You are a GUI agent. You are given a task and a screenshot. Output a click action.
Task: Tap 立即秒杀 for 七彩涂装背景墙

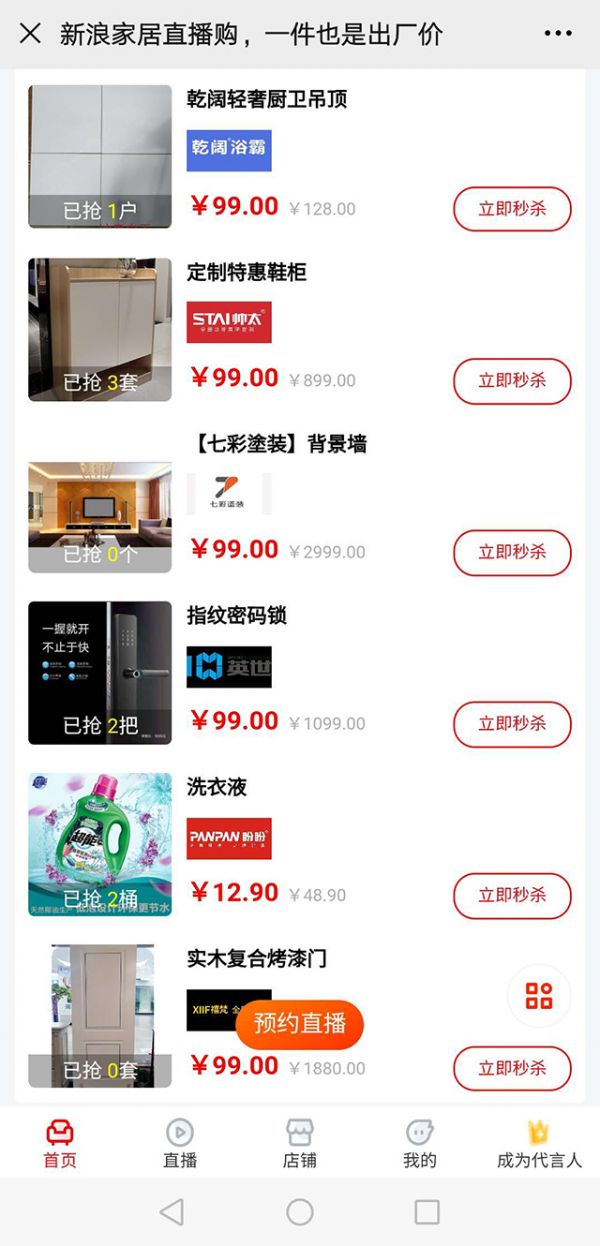(x=512, y=552)
